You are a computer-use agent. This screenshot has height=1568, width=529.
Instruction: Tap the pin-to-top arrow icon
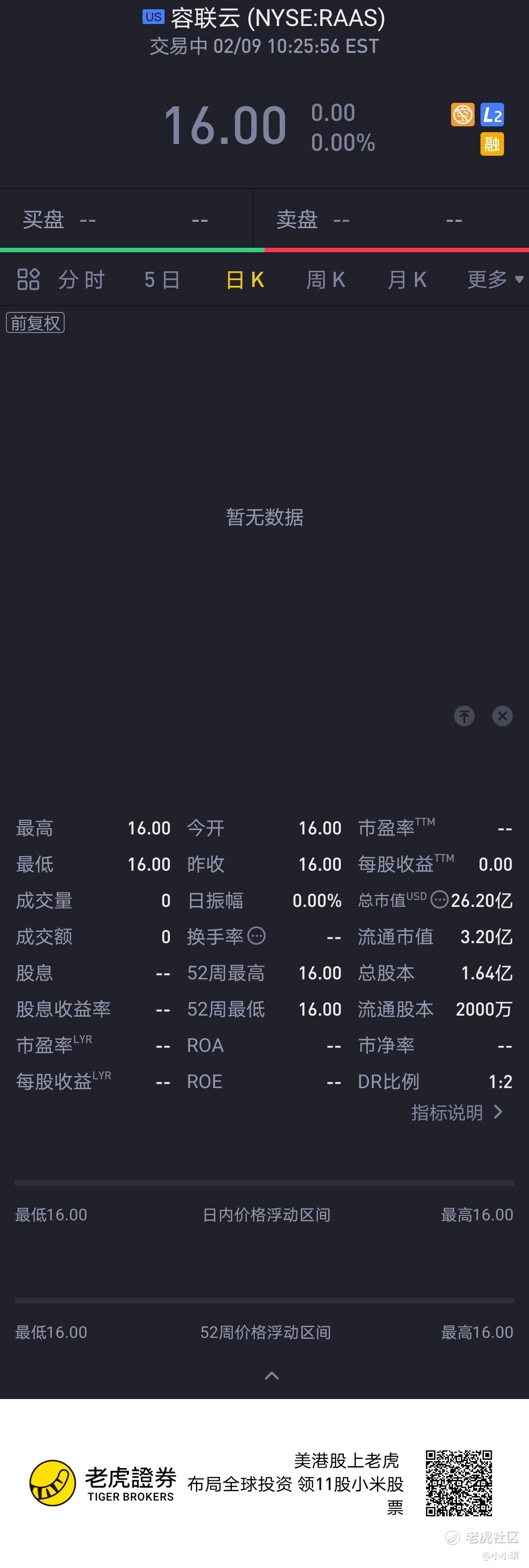(464, 716)
